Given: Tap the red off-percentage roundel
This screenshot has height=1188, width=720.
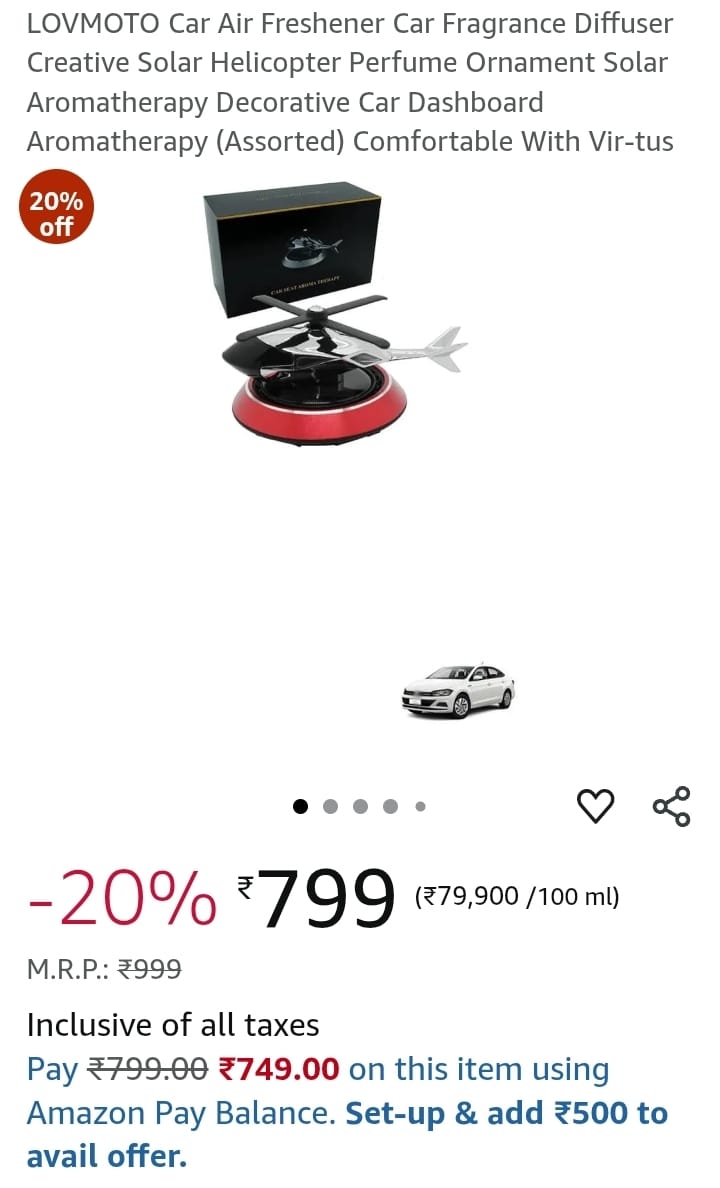Looking at the screenshot, I should click(x=56, y=207).
